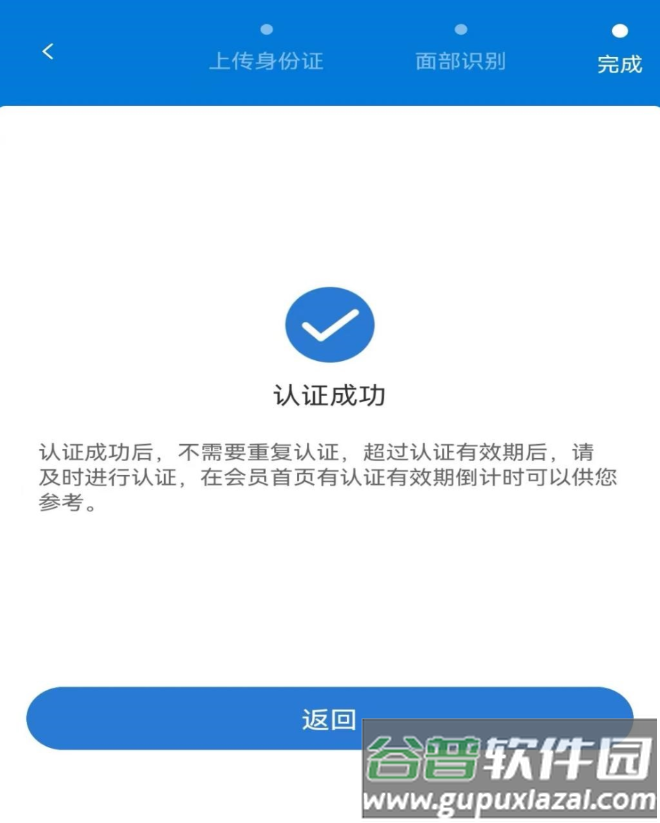
Task: Go back using the top-left arrow
Action: click(48, 52)
